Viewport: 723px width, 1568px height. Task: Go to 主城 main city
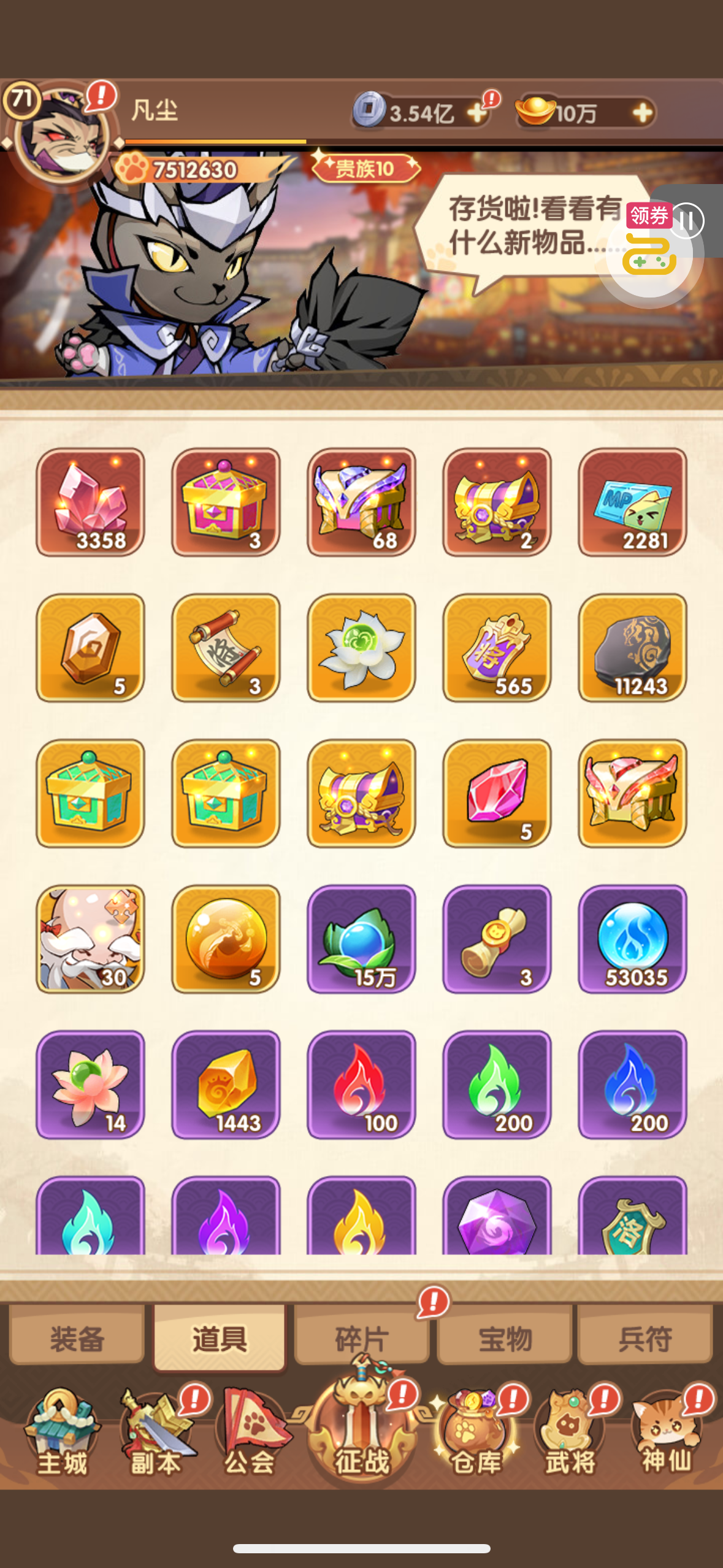[x=62, y=1434]
